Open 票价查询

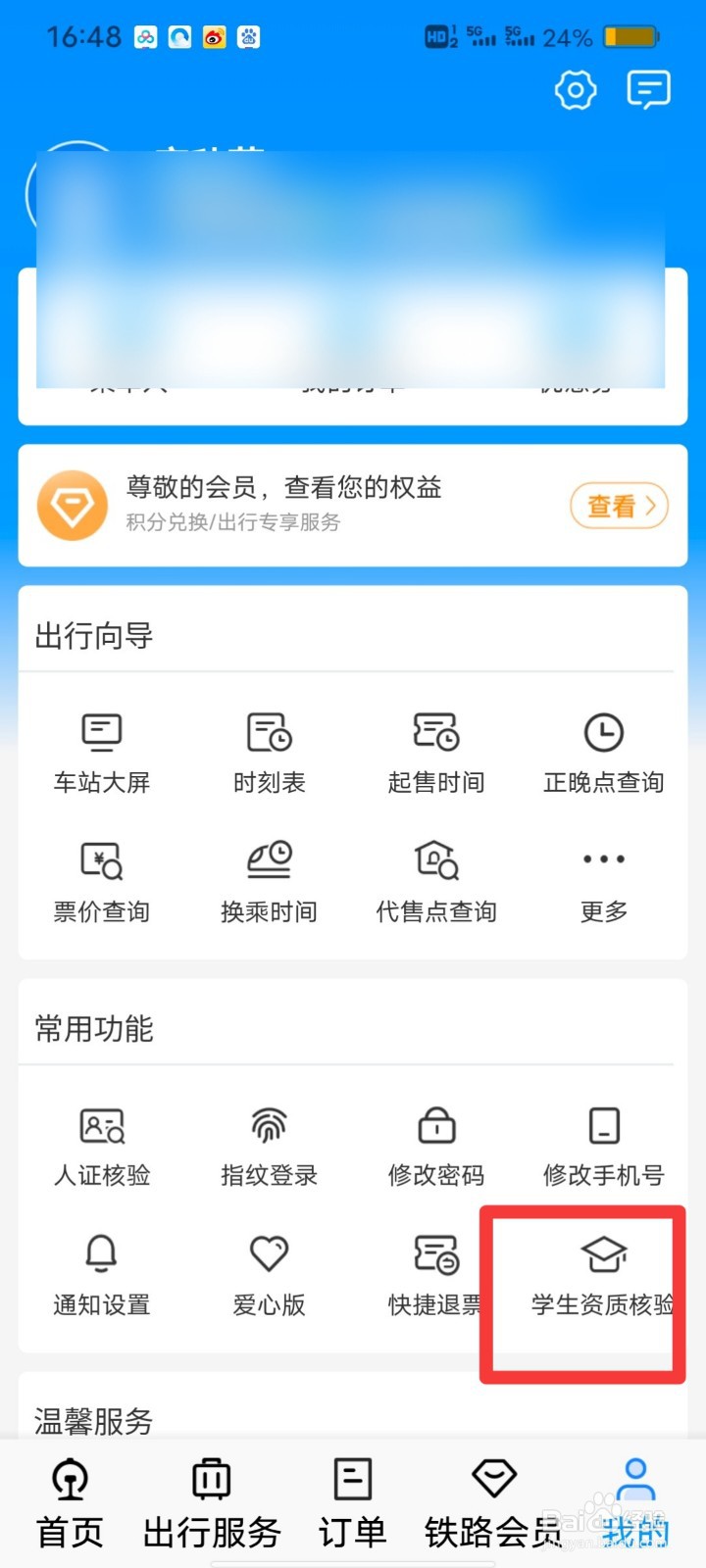click(x=102, y=882)
